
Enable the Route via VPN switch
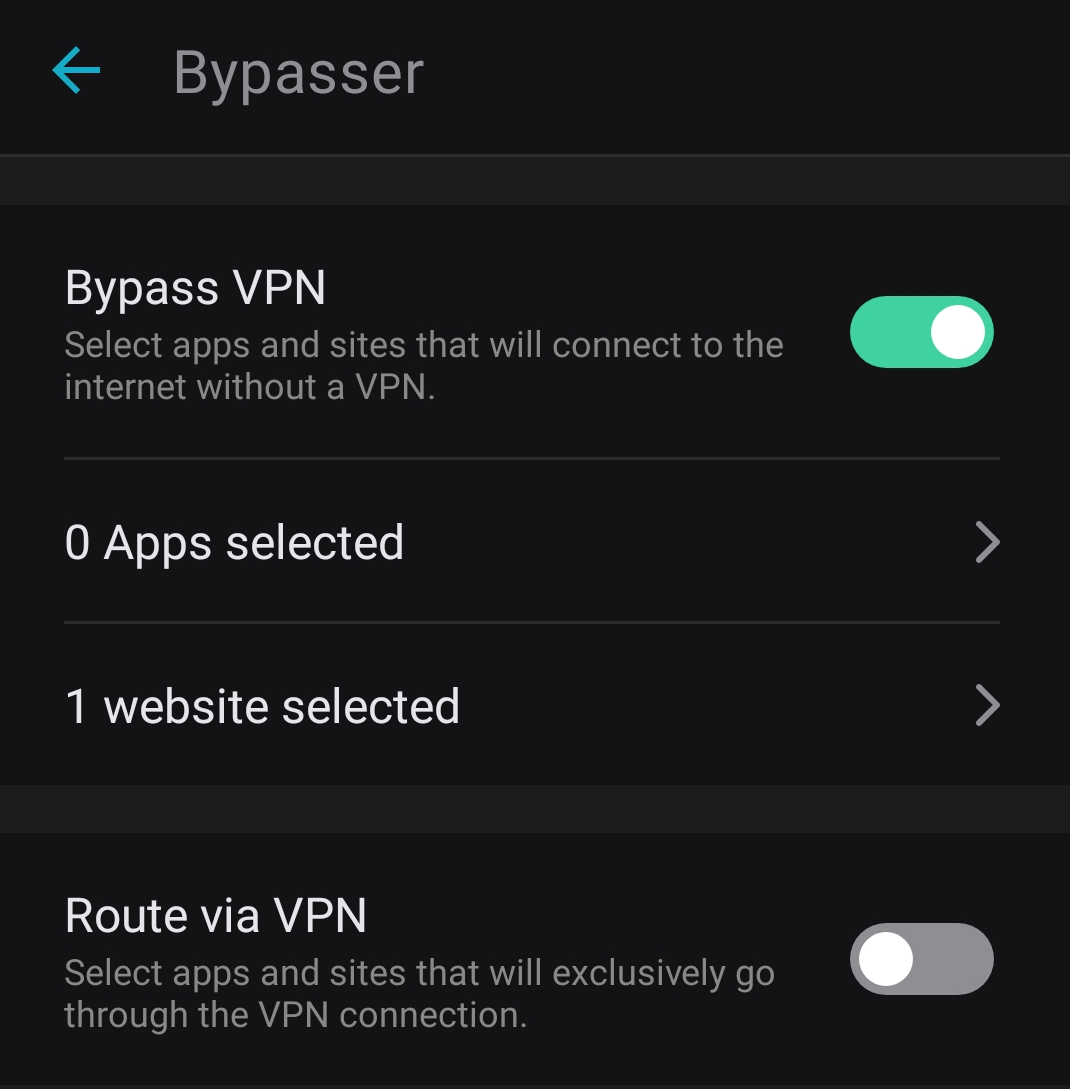coord(921,958)
